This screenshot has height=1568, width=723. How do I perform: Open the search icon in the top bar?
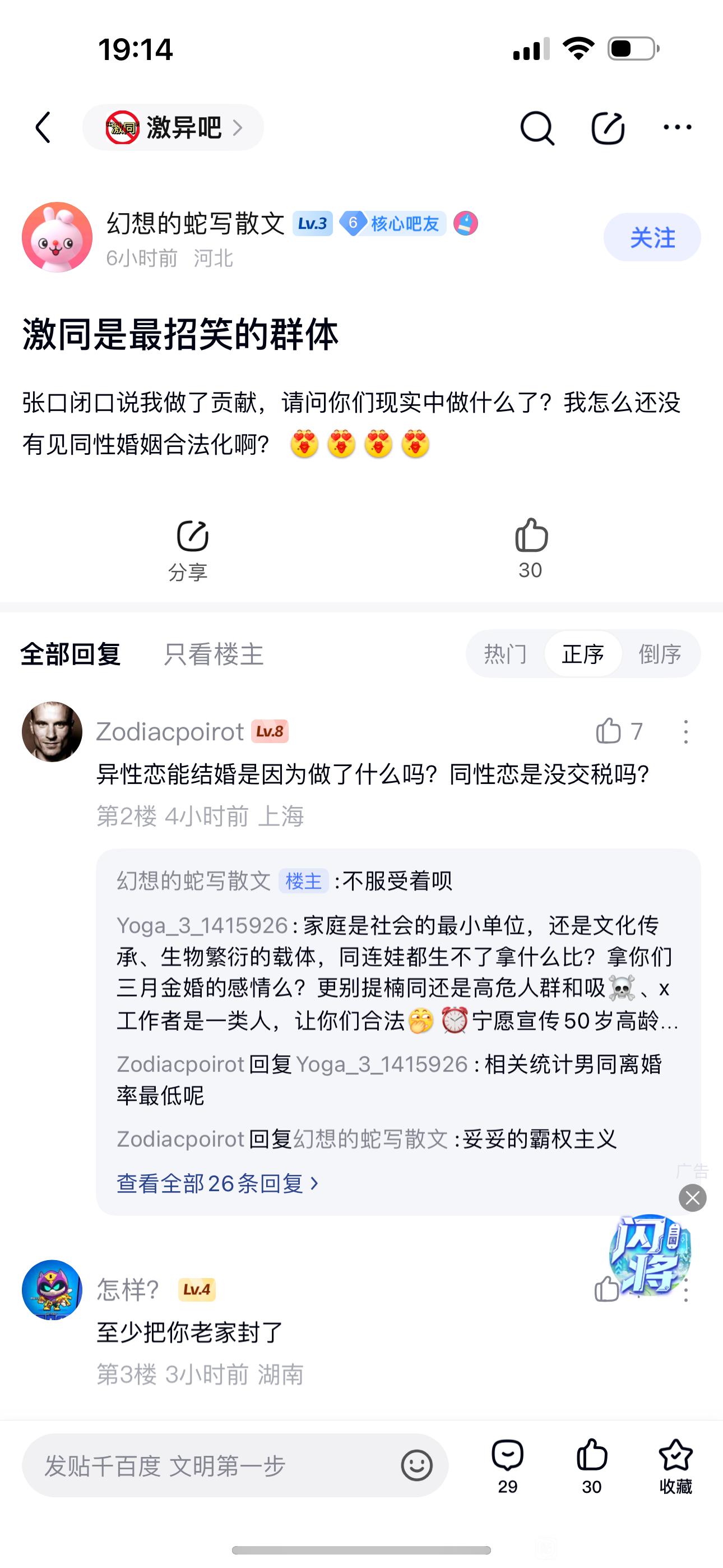tap(537, 128)
